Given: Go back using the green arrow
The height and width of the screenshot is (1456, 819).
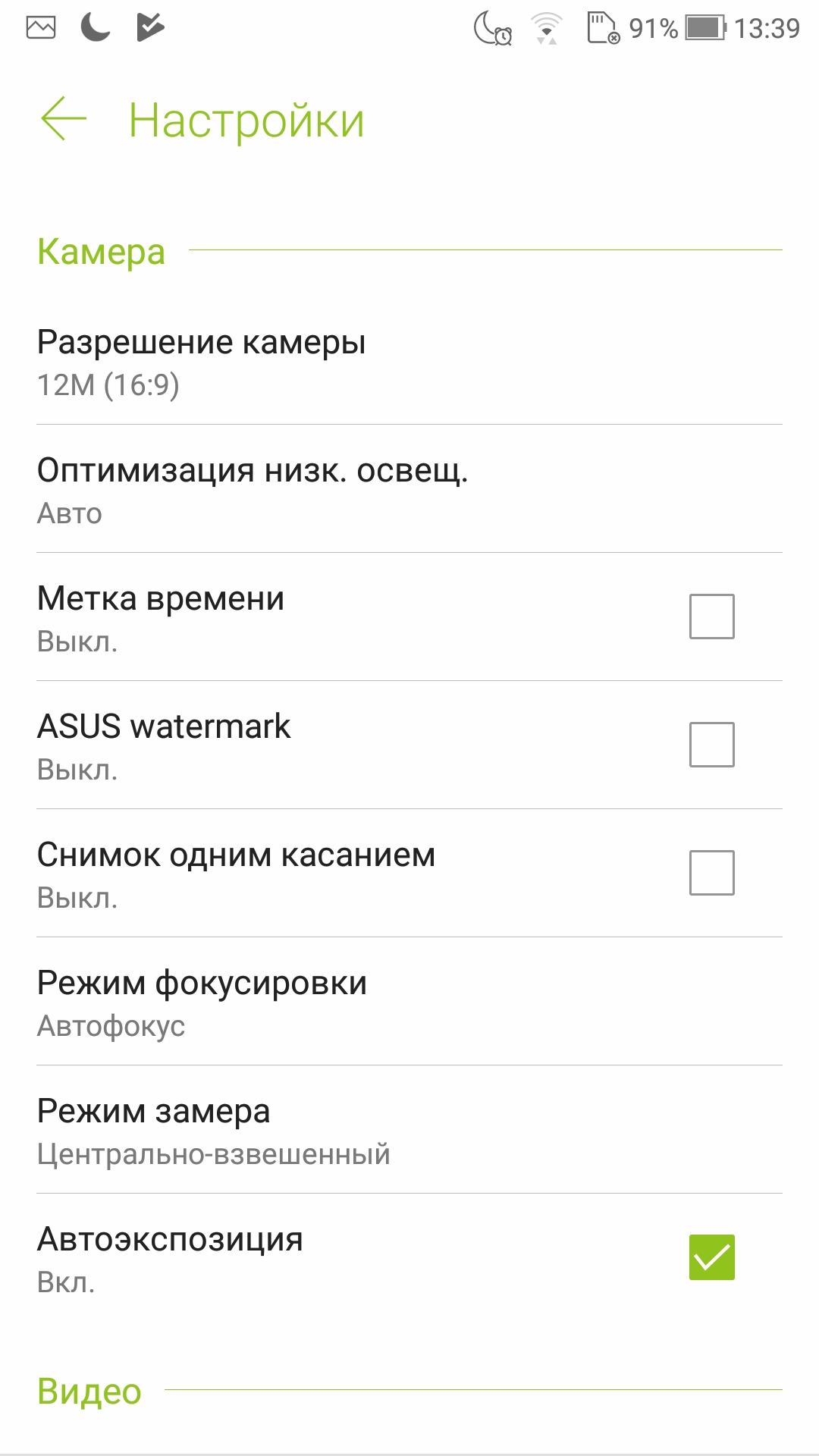Looking at the screenshot, I should [64, 119].
